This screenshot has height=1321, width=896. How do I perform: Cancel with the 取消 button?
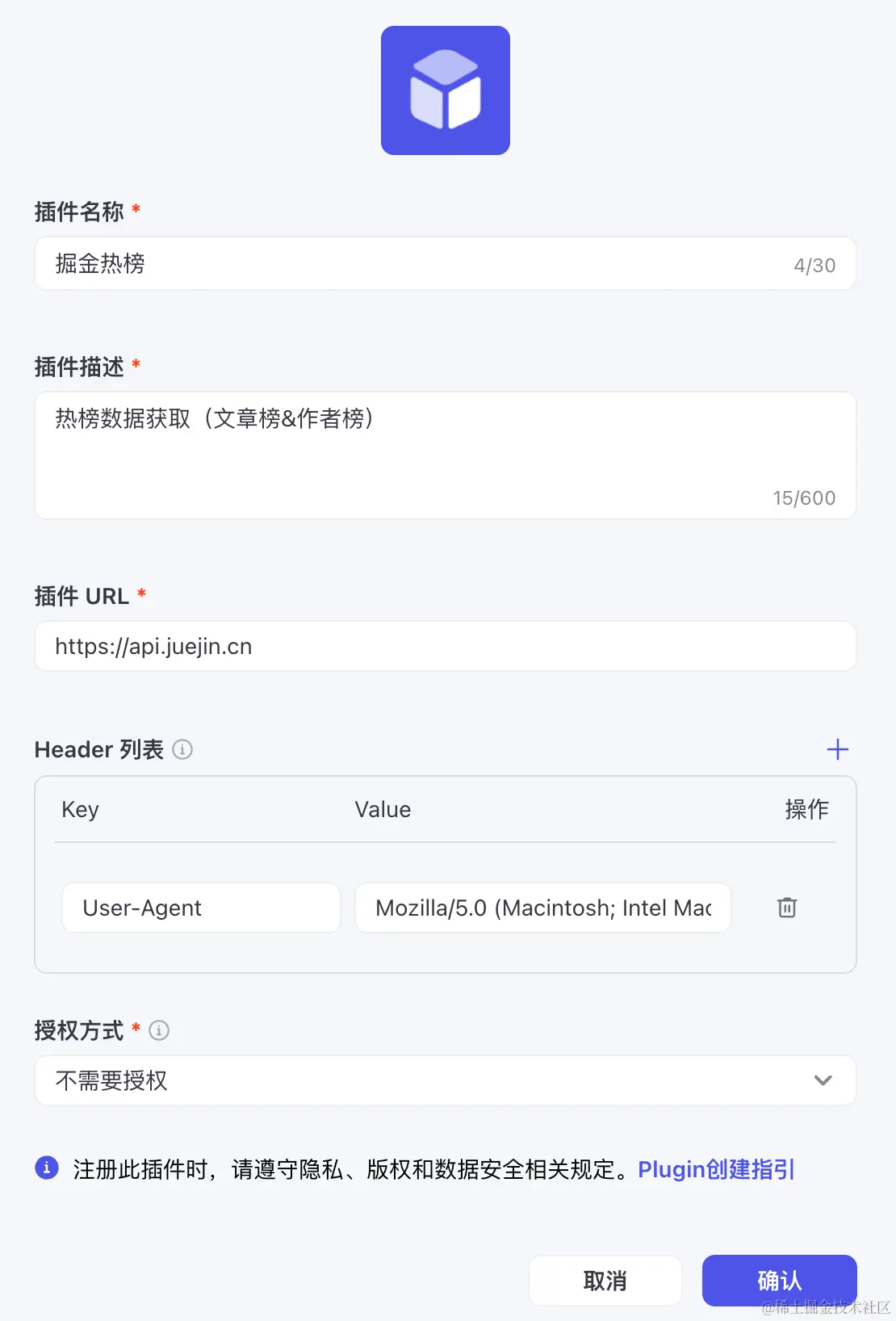(605, 1281)
